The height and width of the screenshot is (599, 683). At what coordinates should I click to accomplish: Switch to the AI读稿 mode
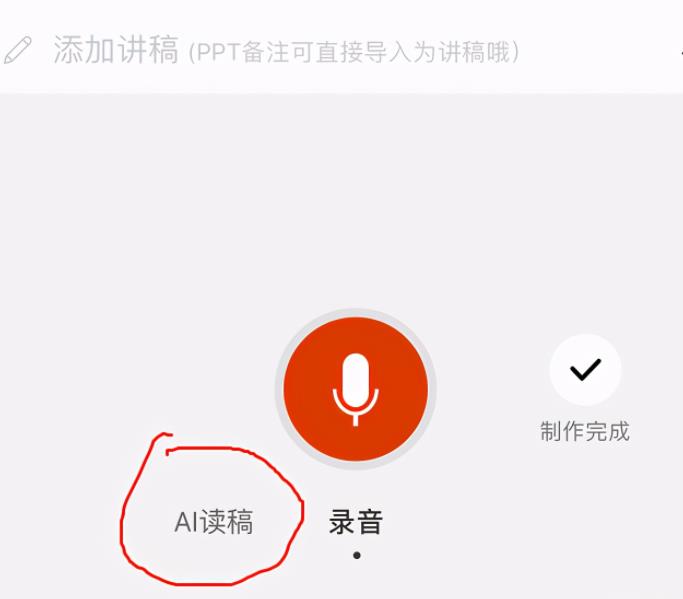coord(214,522)
